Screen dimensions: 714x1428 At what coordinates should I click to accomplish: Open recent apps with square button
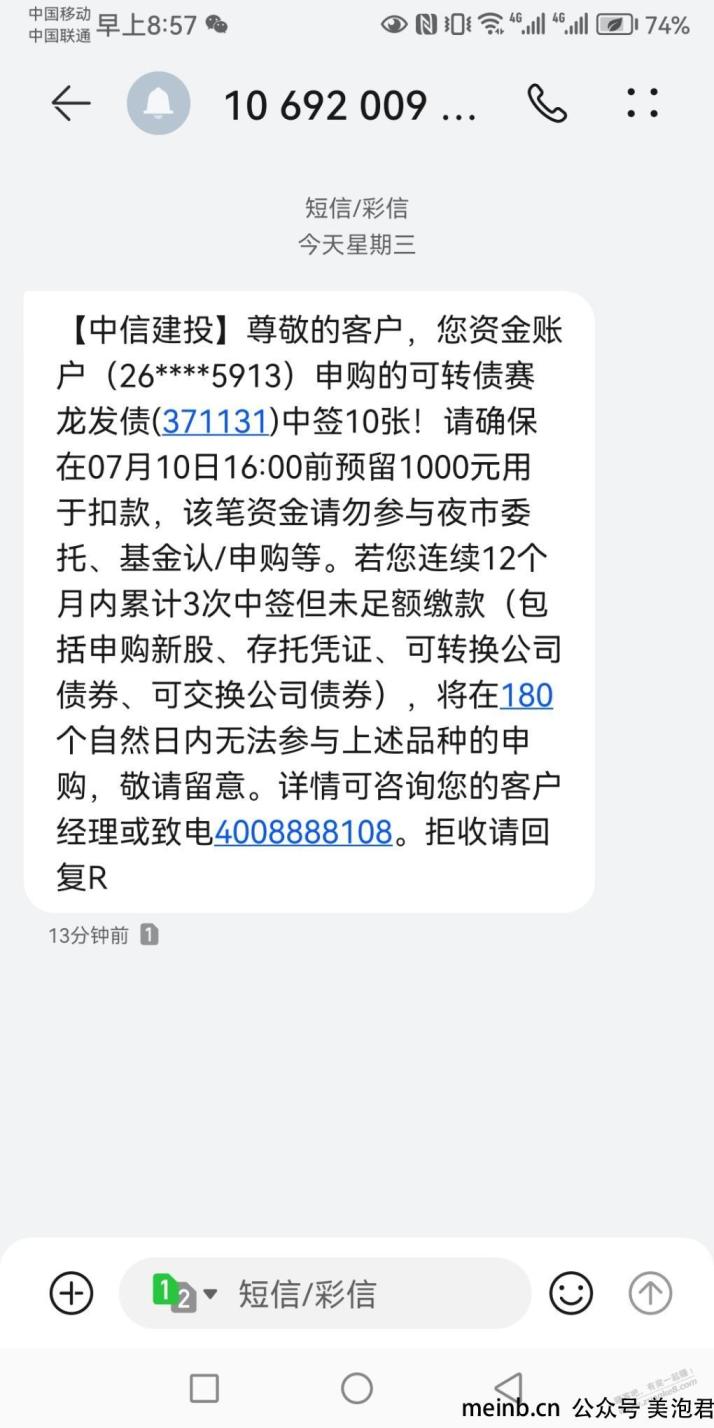[x=204, y=1388]
